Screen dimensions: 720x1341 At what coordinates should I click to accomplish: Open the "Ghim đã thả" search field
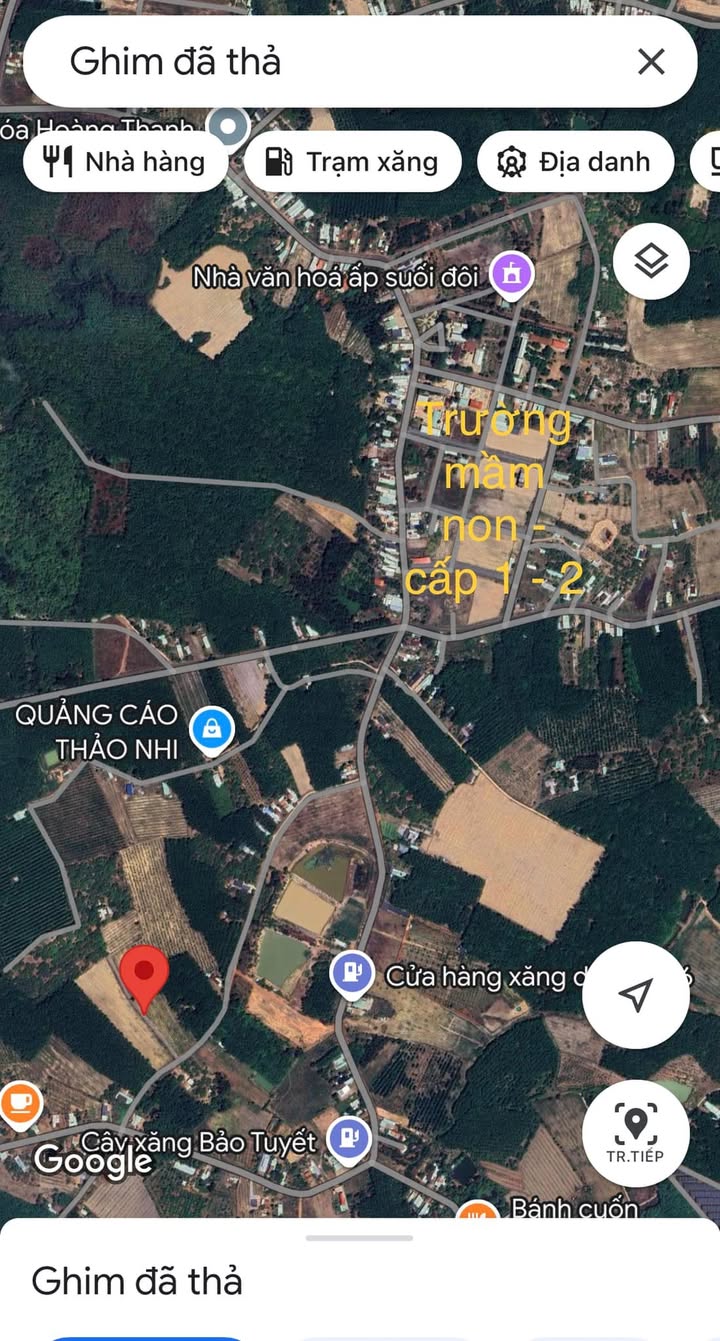[x=330, y=62]
